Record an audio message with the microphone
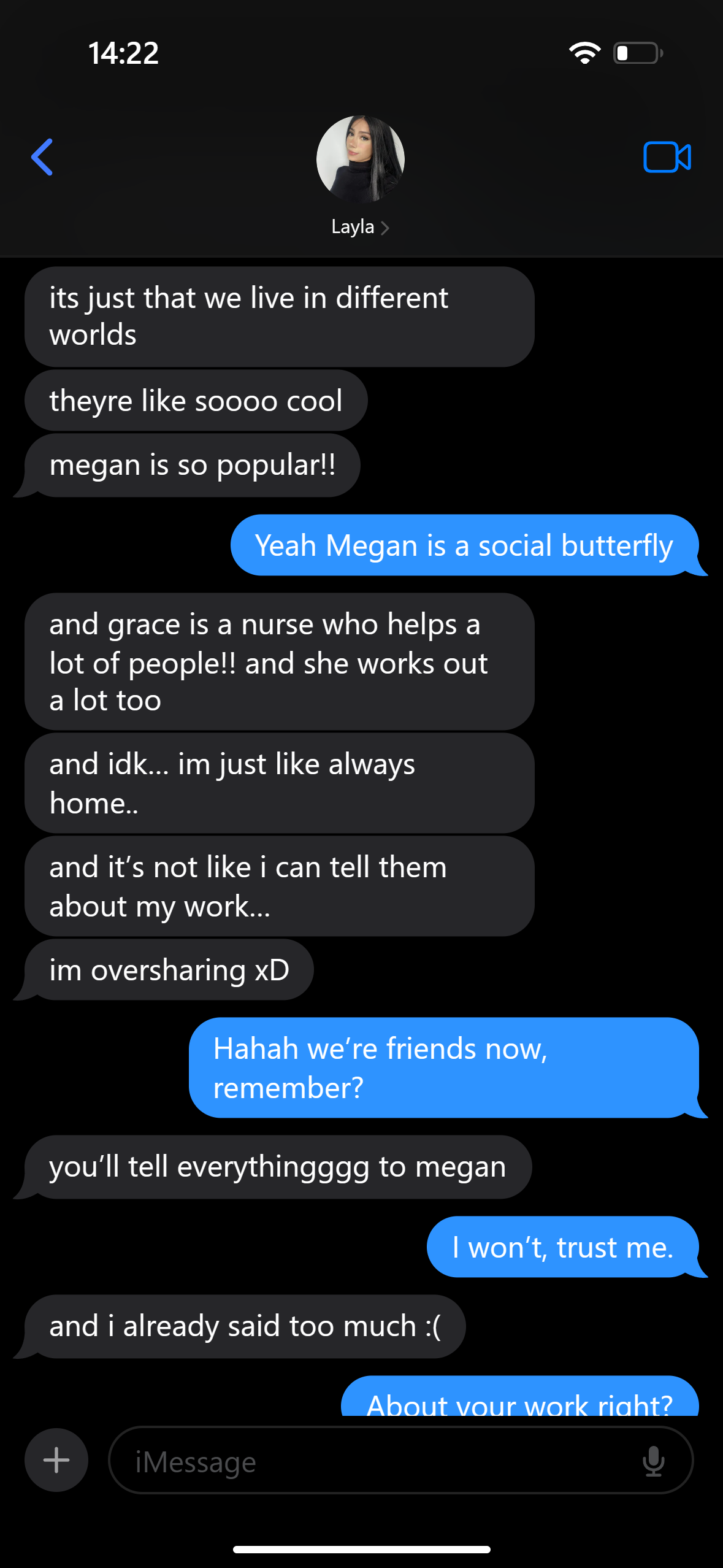Image resolution: width=723 pixels, height=1568 pixels. coord(654,1461)
